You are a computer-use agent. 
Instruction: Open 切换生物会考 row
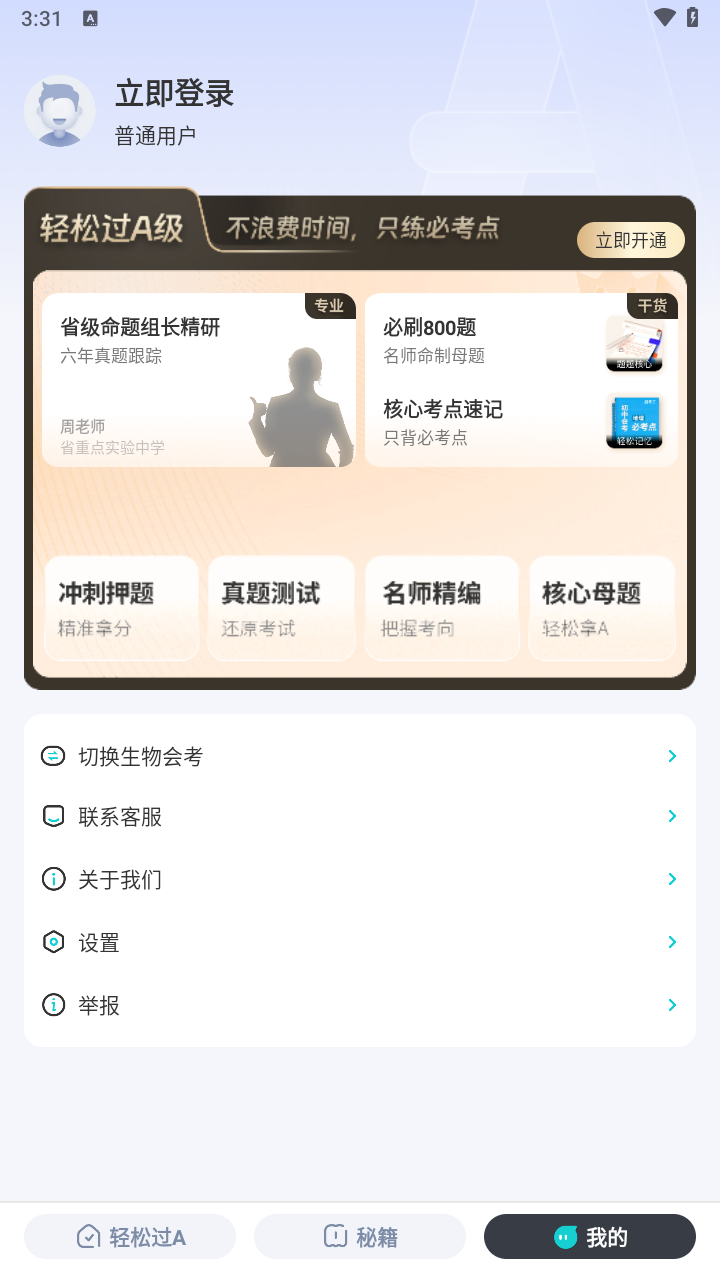click(360, 756)
